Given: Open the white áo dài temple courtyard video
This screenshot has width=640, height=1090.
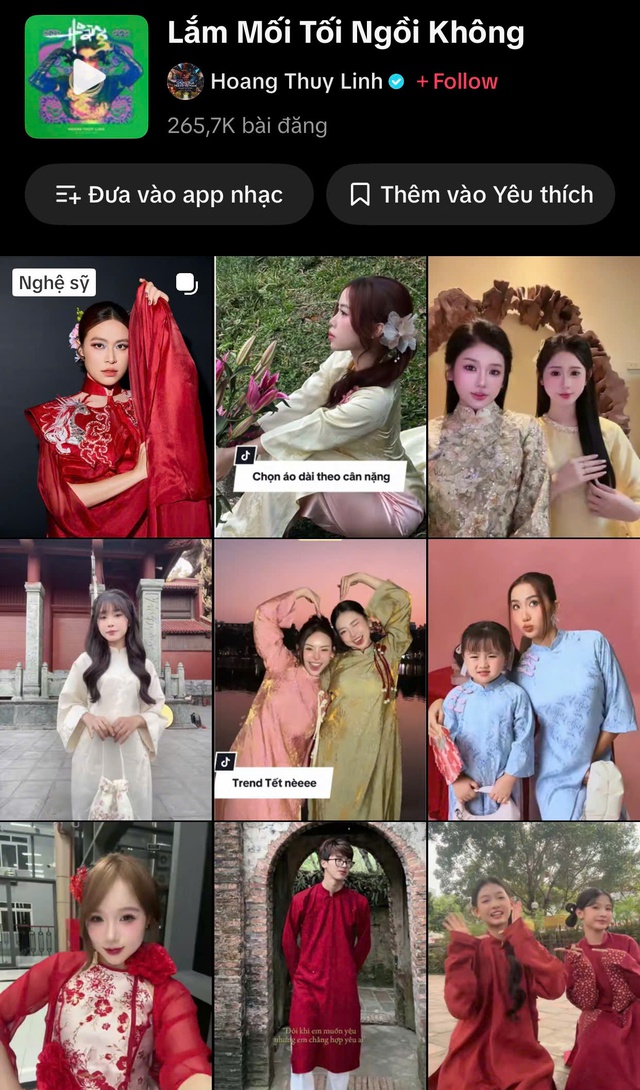Looking at the screenshot, I should pos(106,680).
